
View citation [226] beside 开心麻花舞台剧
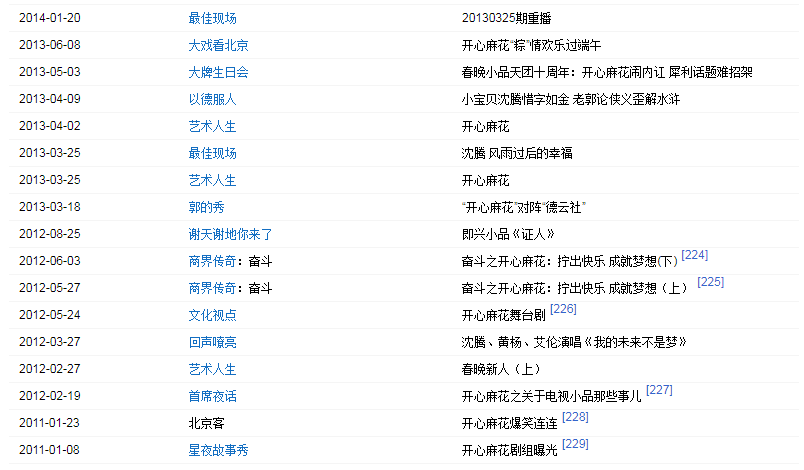click(563, 309)
